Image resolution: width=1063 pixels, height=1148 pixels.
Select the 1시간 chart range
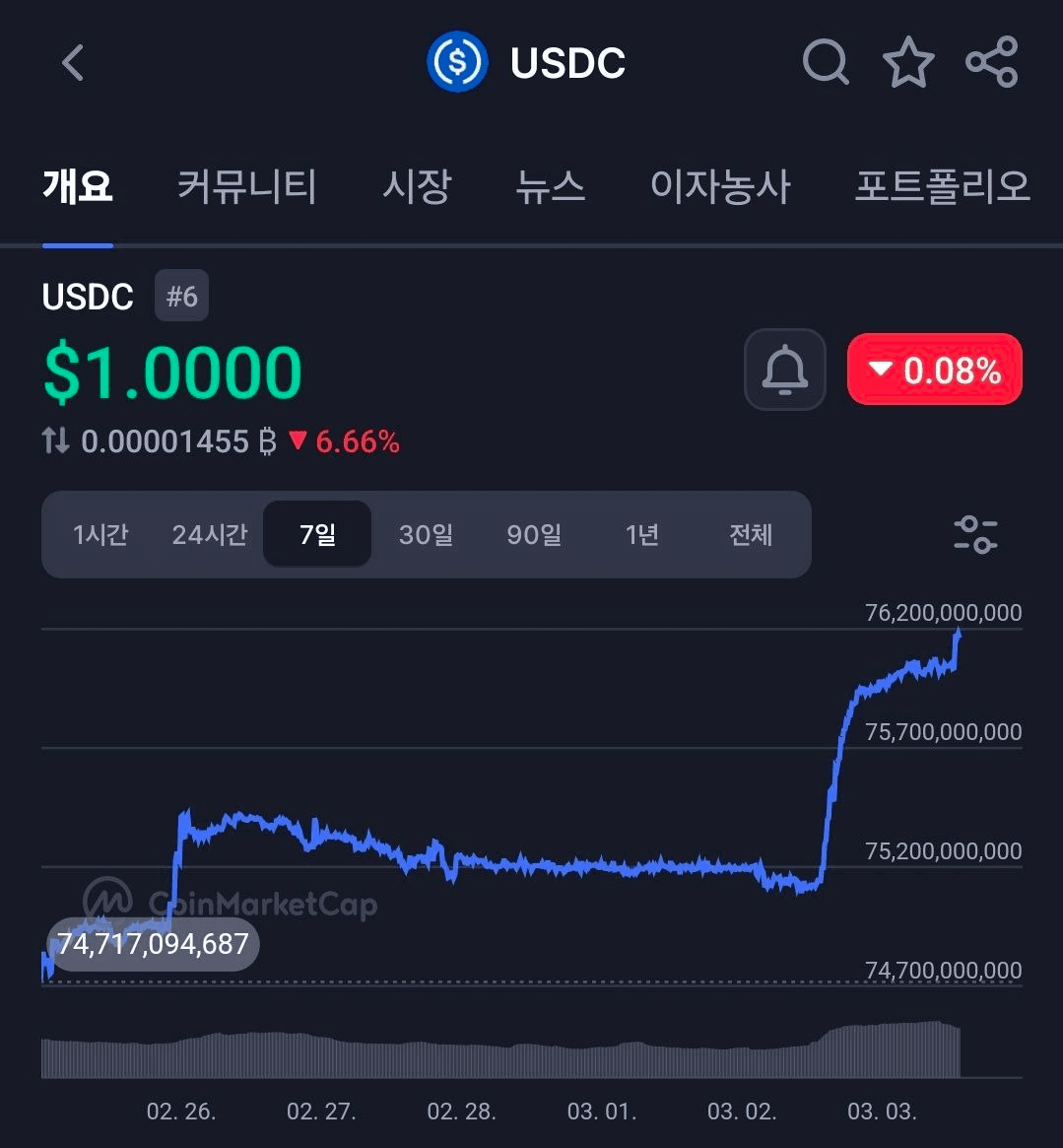click(x=100, y=534)
